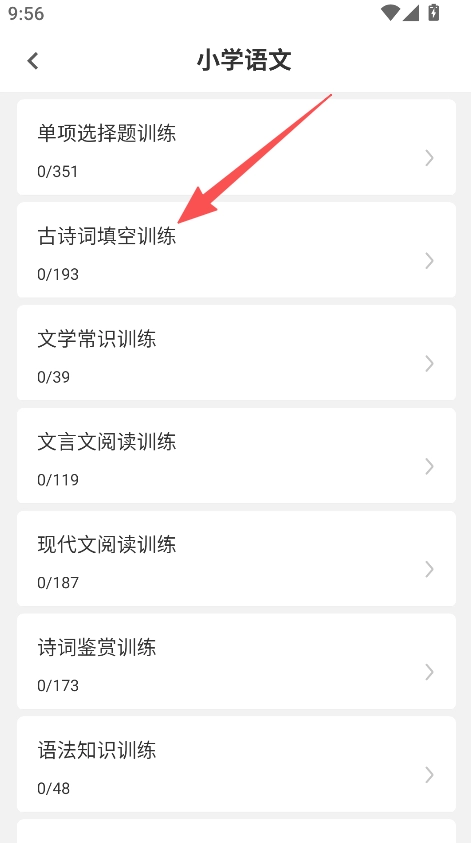Tap 现代文阅读训练 with 187 questions

(x=236, y=559)
